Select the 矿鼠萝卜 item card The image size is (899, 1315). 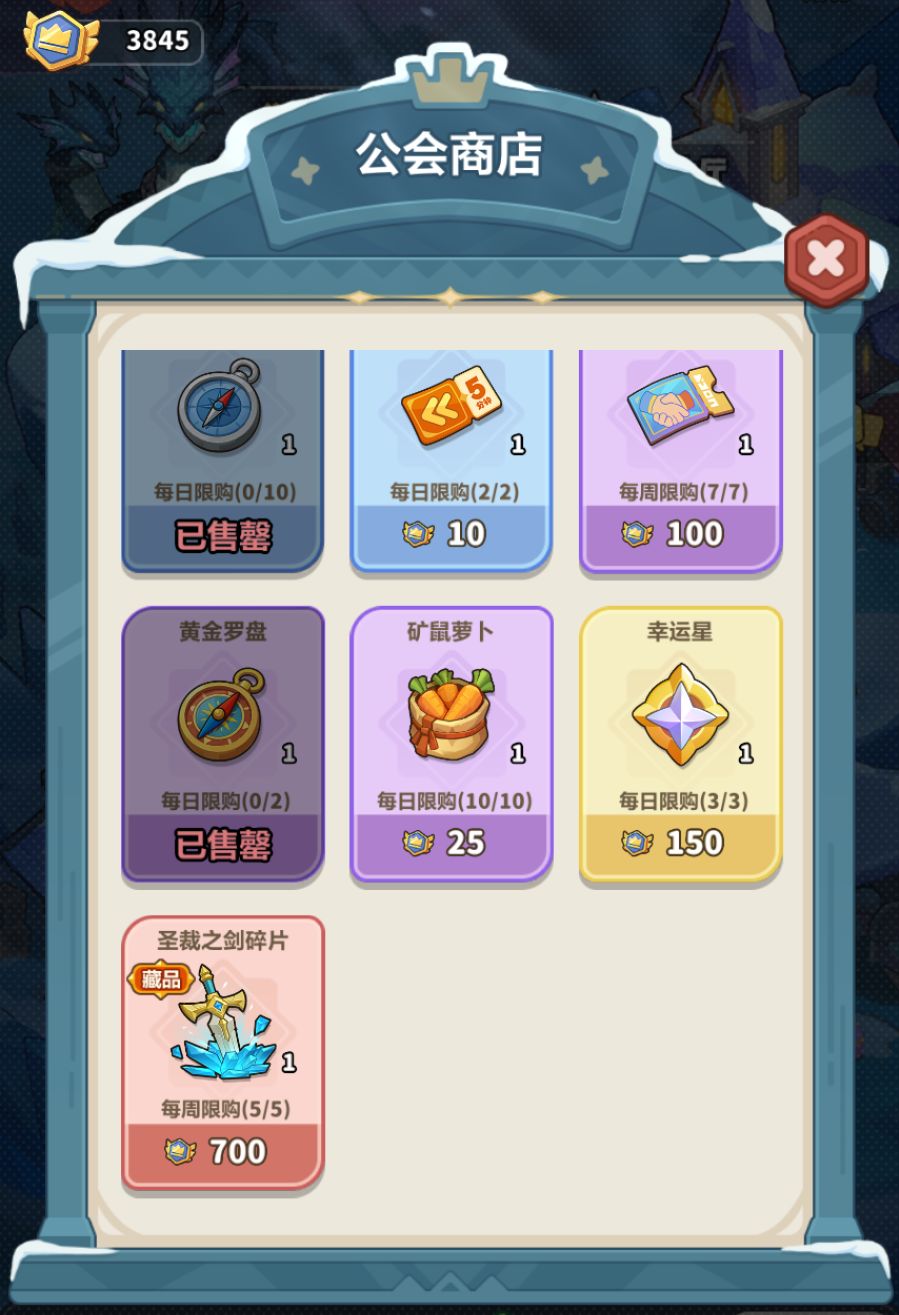pyautogui.click(x=450, y=745)
